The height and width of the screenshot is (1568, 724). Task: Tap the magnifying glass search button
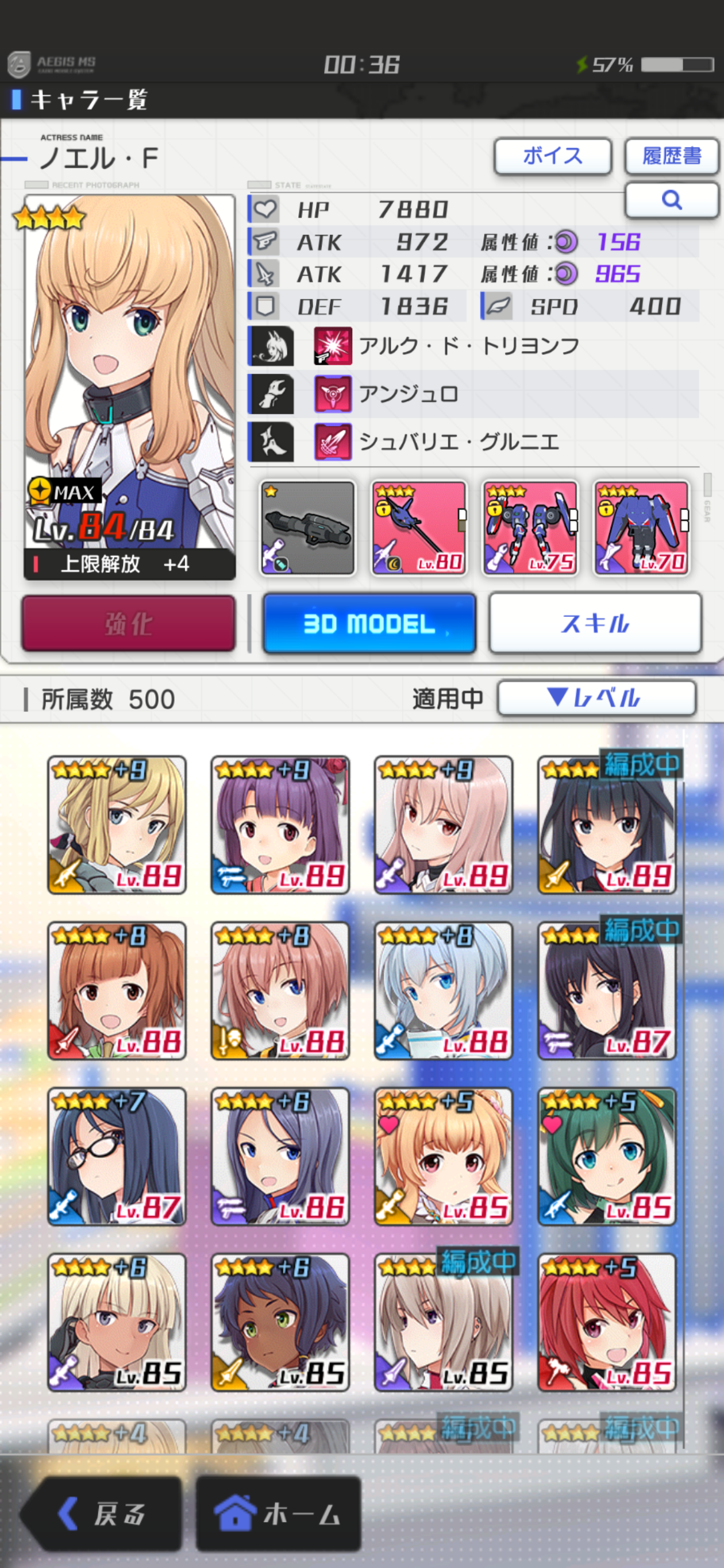(672, 199)
